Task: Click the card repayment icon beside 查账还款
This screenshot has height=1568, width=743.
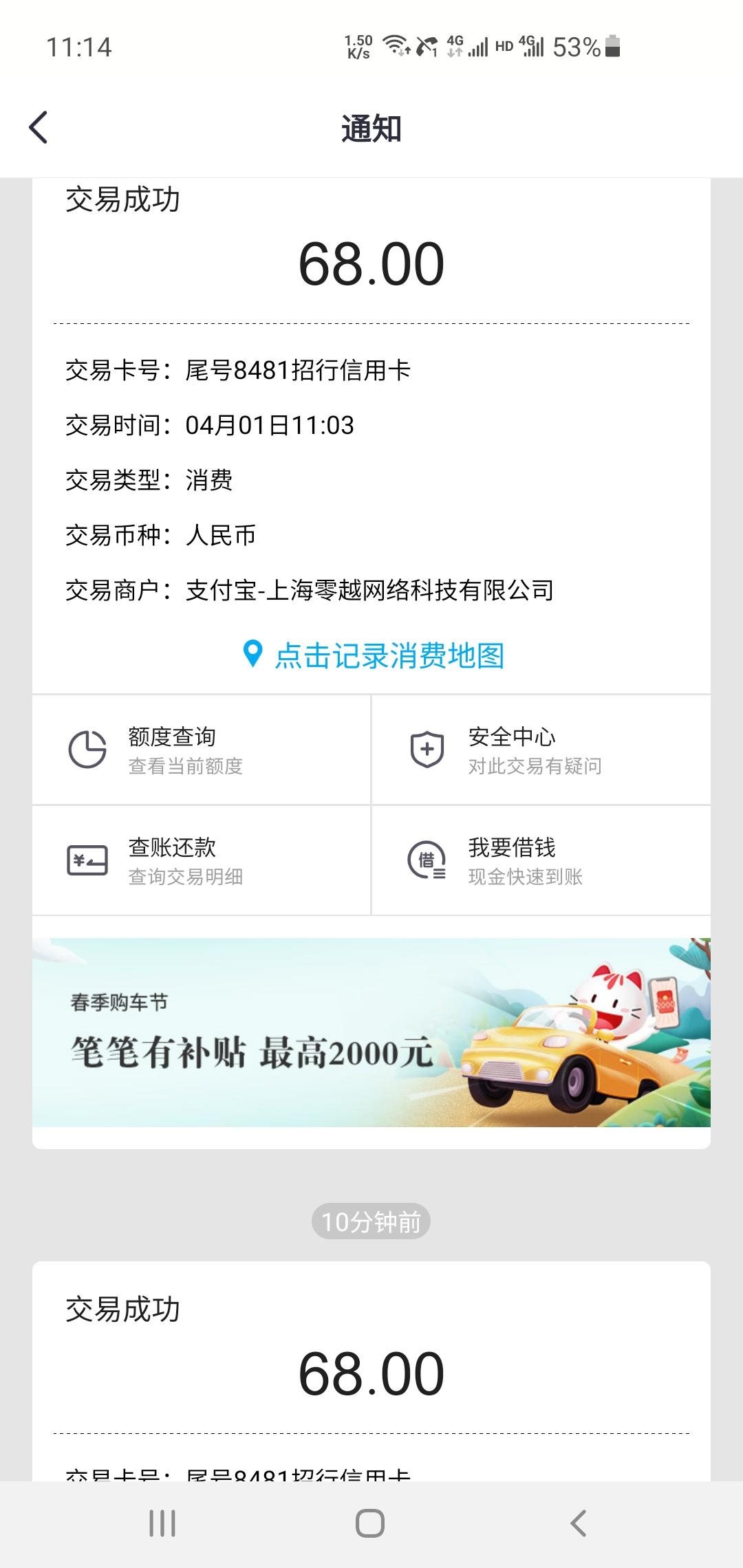Action: tap(85, 860)
